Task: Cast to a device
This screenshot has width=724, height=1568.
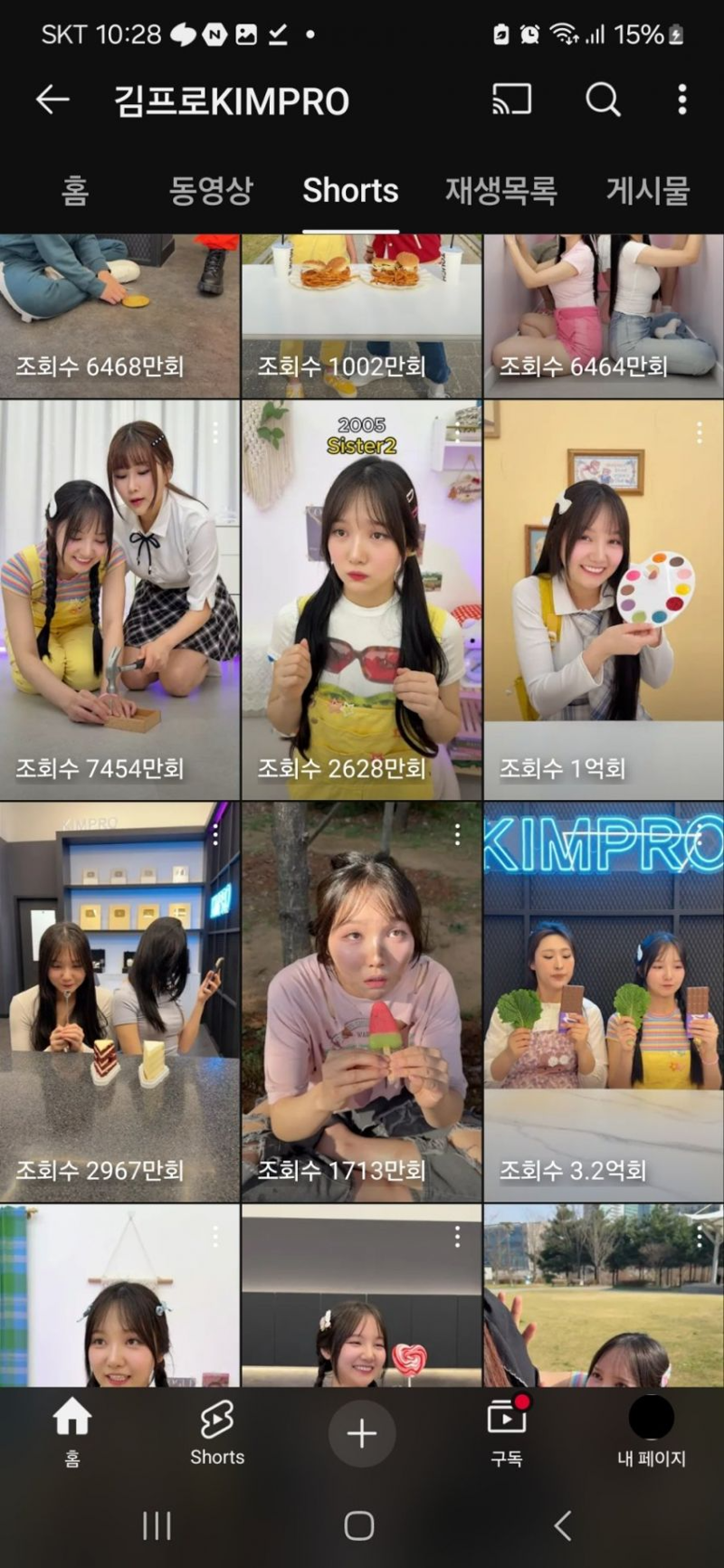Action: (x=511, y=100)
